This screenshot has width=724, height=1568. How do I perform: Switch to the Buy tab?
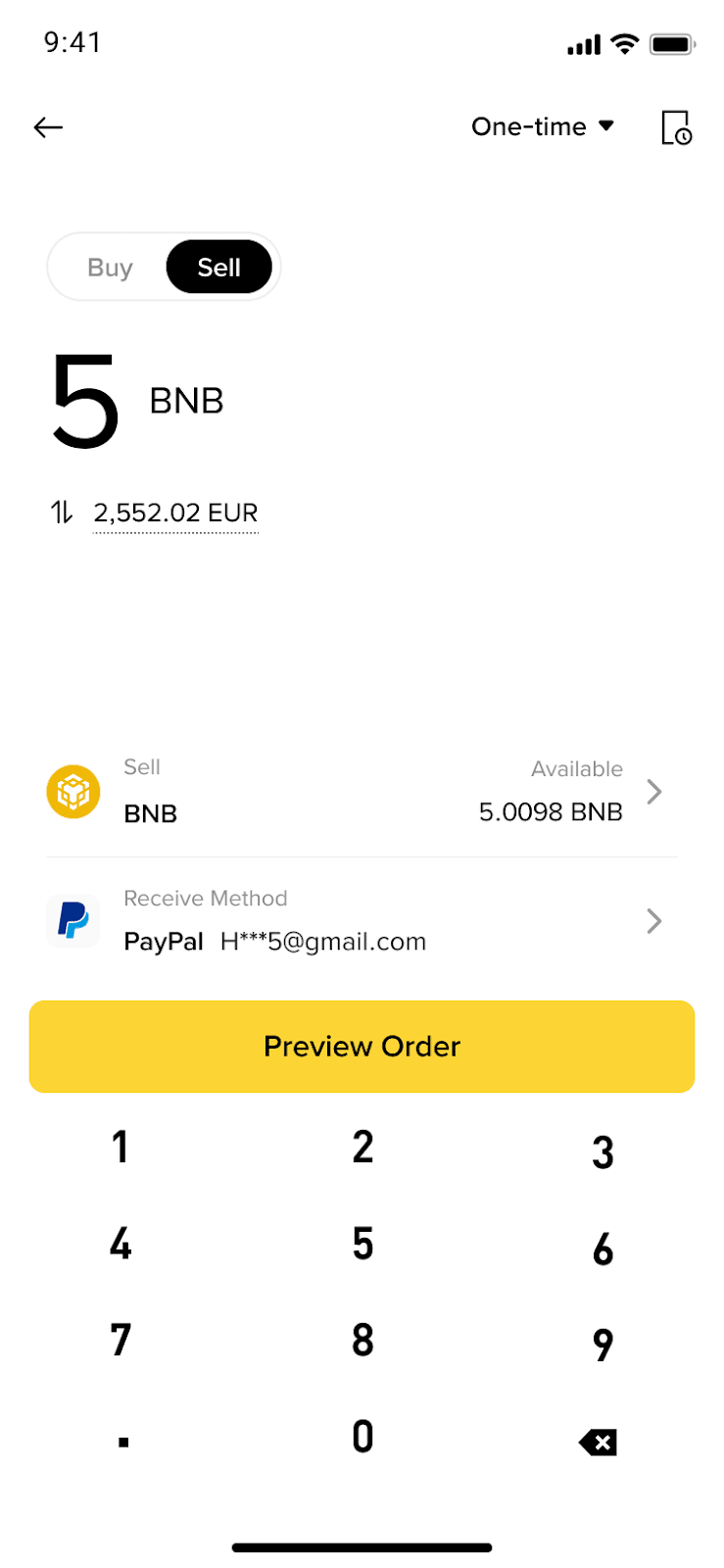coord(110,268)
